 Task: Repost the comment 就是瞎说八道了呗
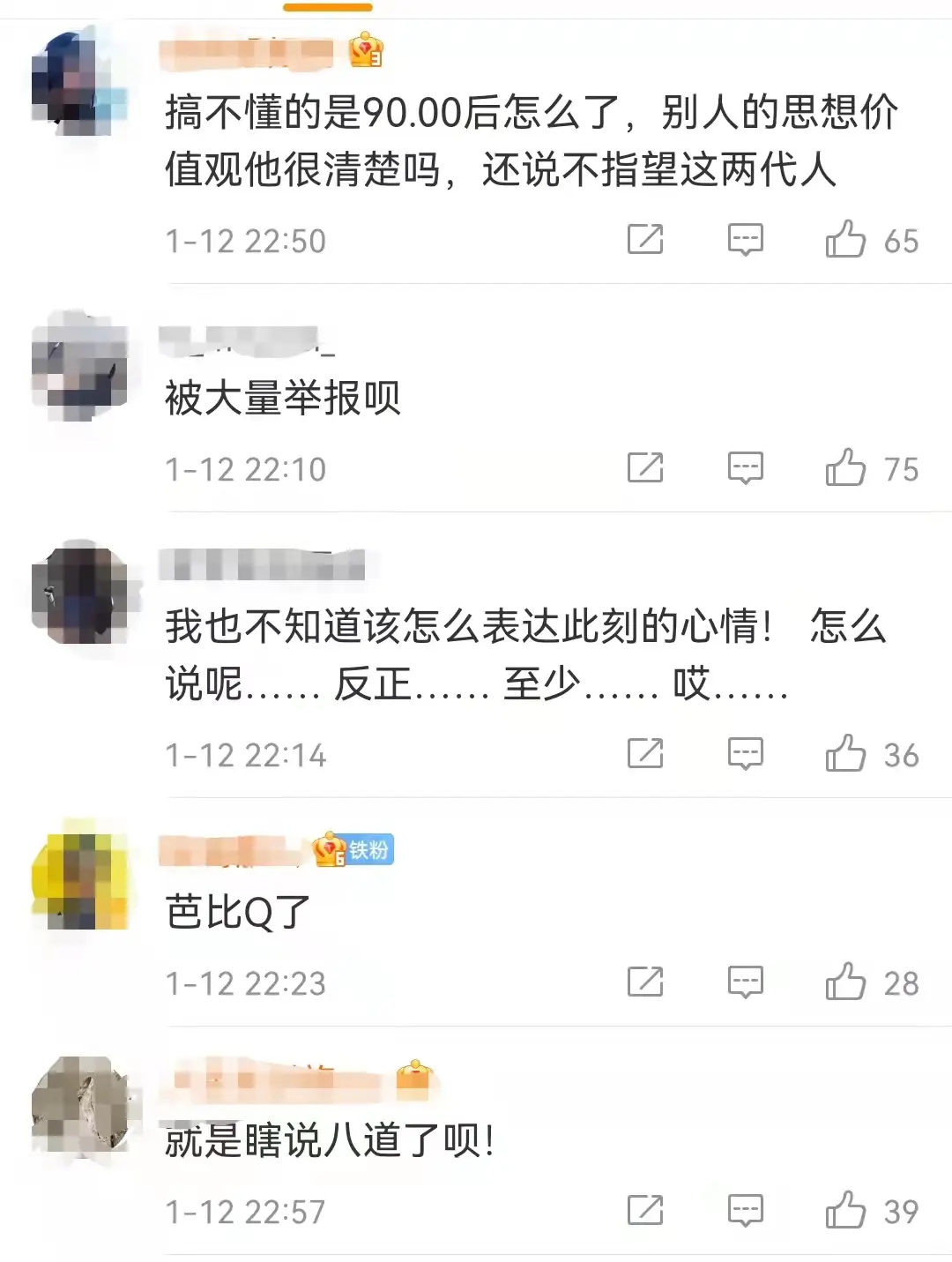(644, 1210)
